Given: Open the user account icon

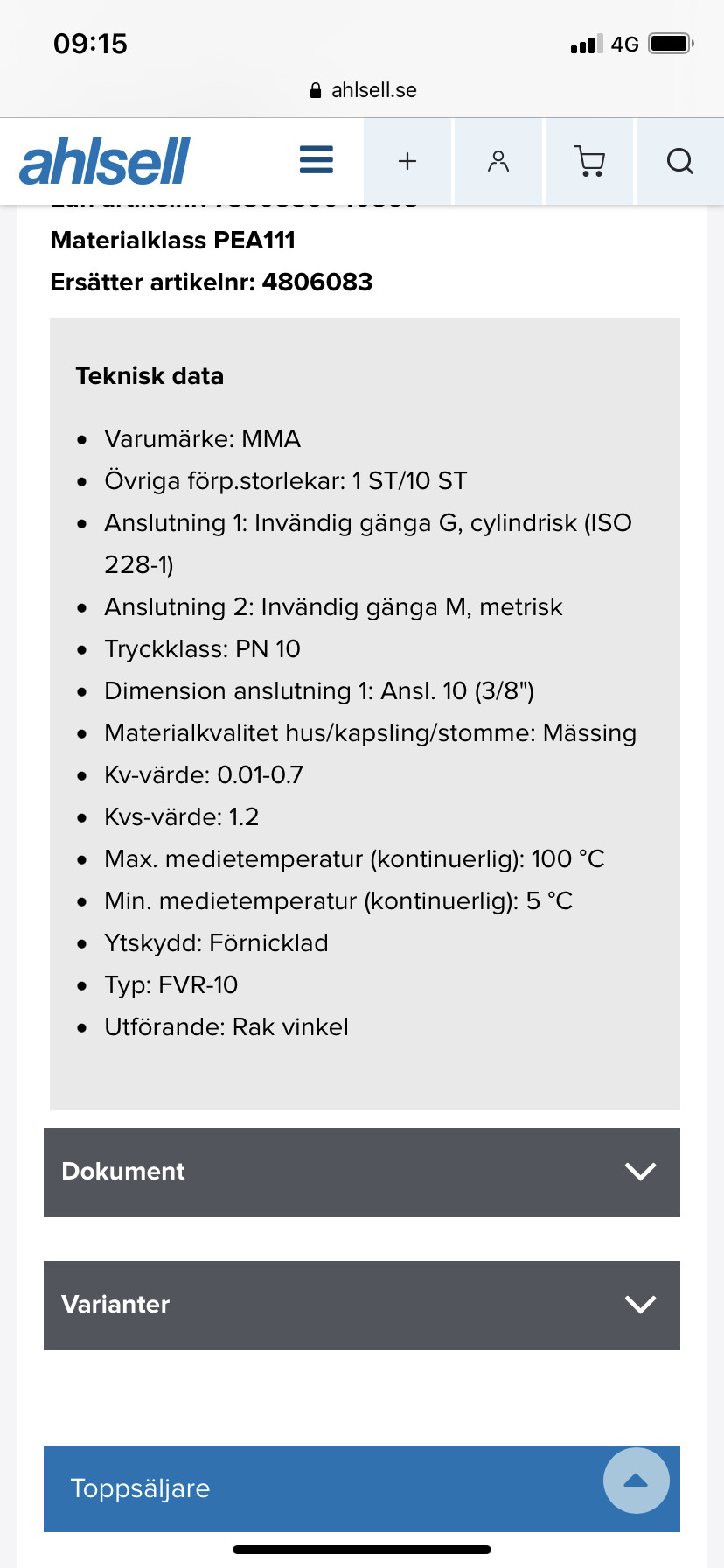Looking at the screenshot, I should 498,161.
